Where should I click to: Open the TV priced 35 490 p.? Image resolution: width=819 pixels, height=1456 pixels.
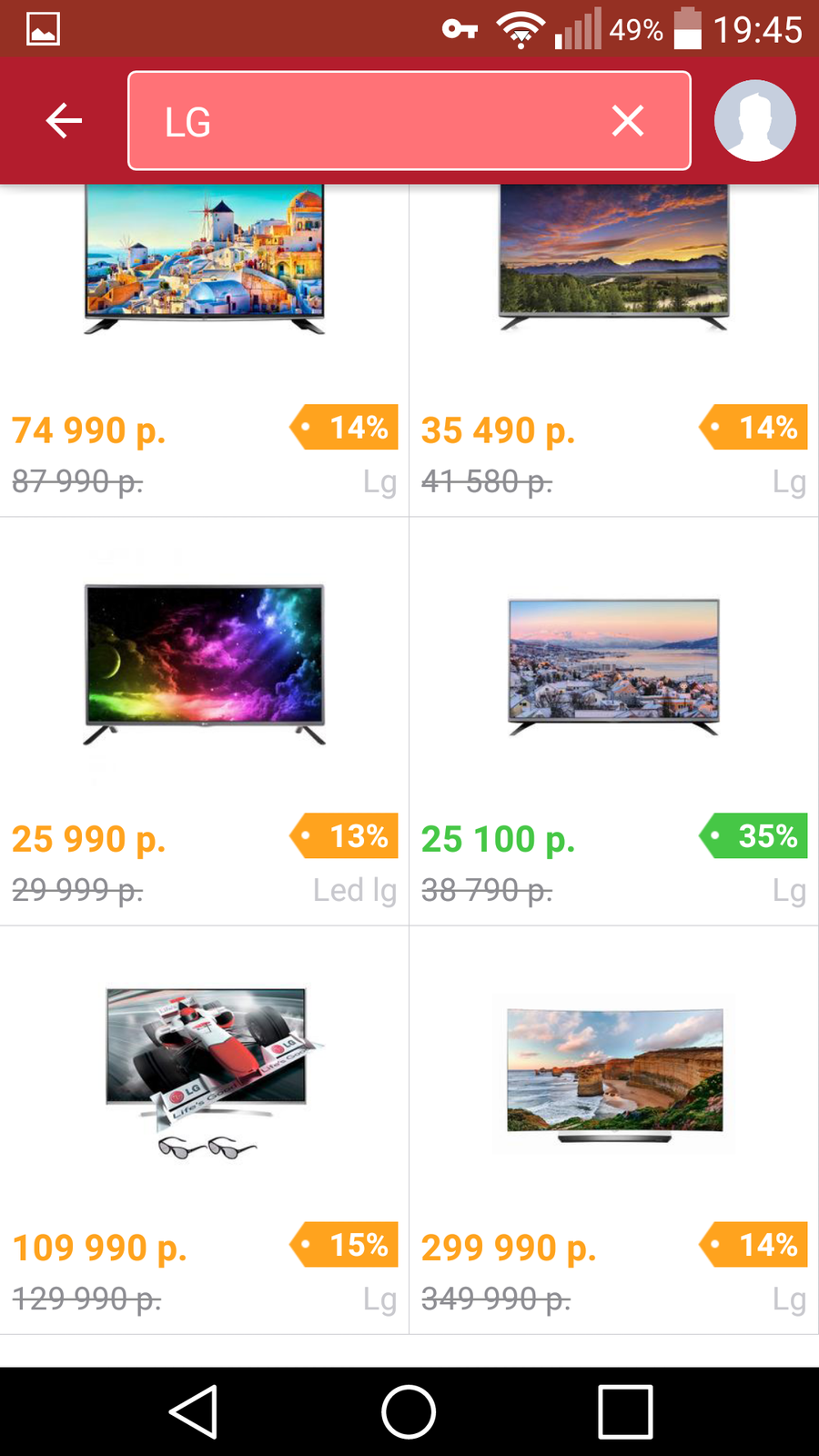613,346
